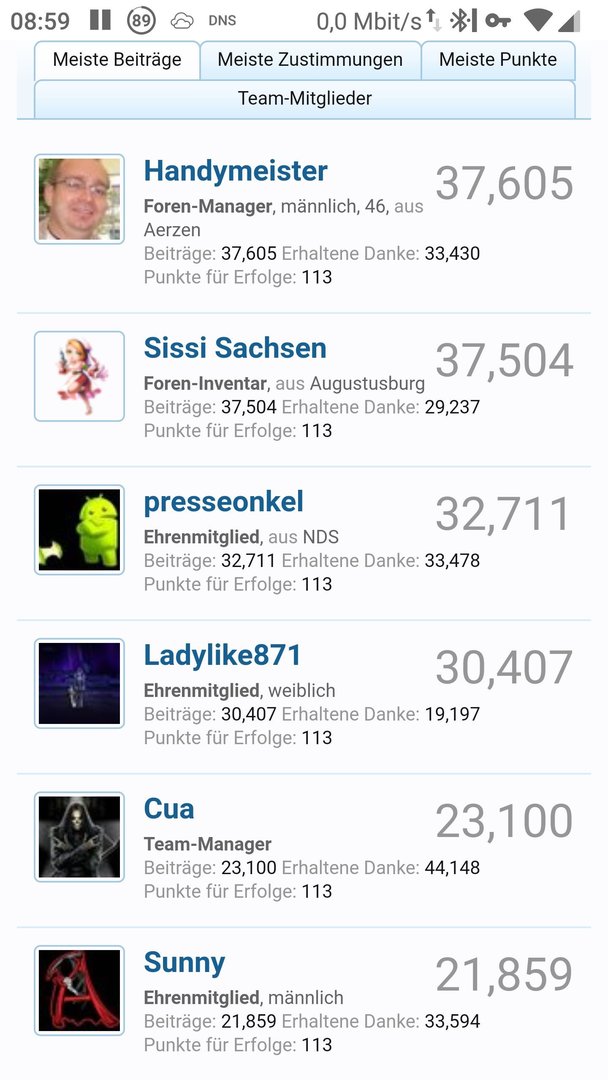Open Sunny's profile link

(x=184, y=963)
